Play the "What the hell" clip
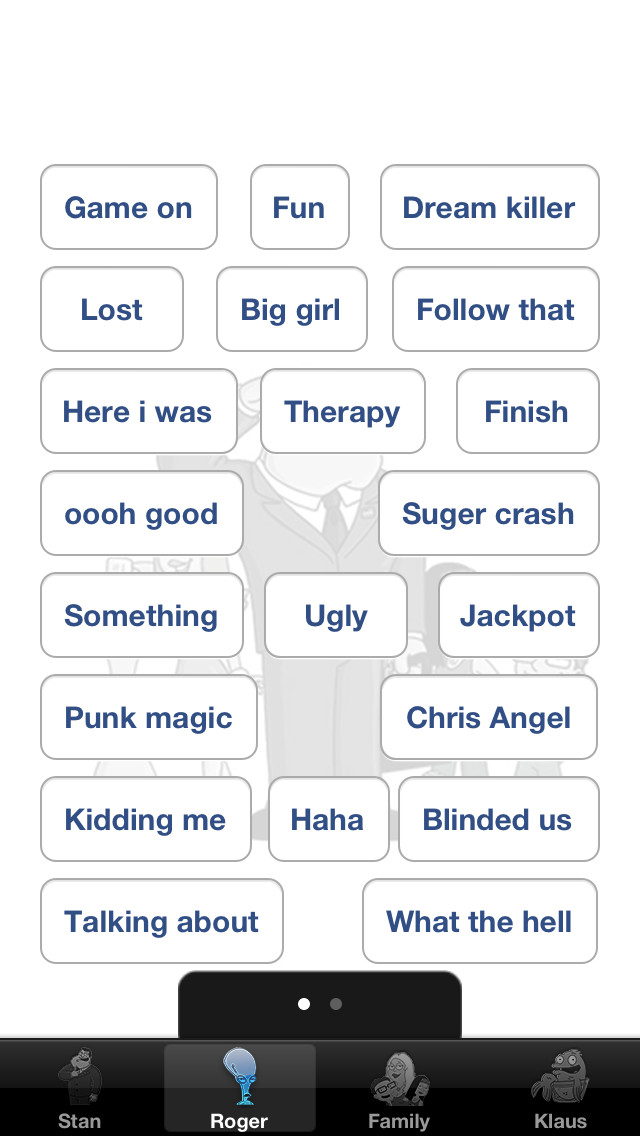The height and width of the screenshot is (1136, 640). coord(479,921)
